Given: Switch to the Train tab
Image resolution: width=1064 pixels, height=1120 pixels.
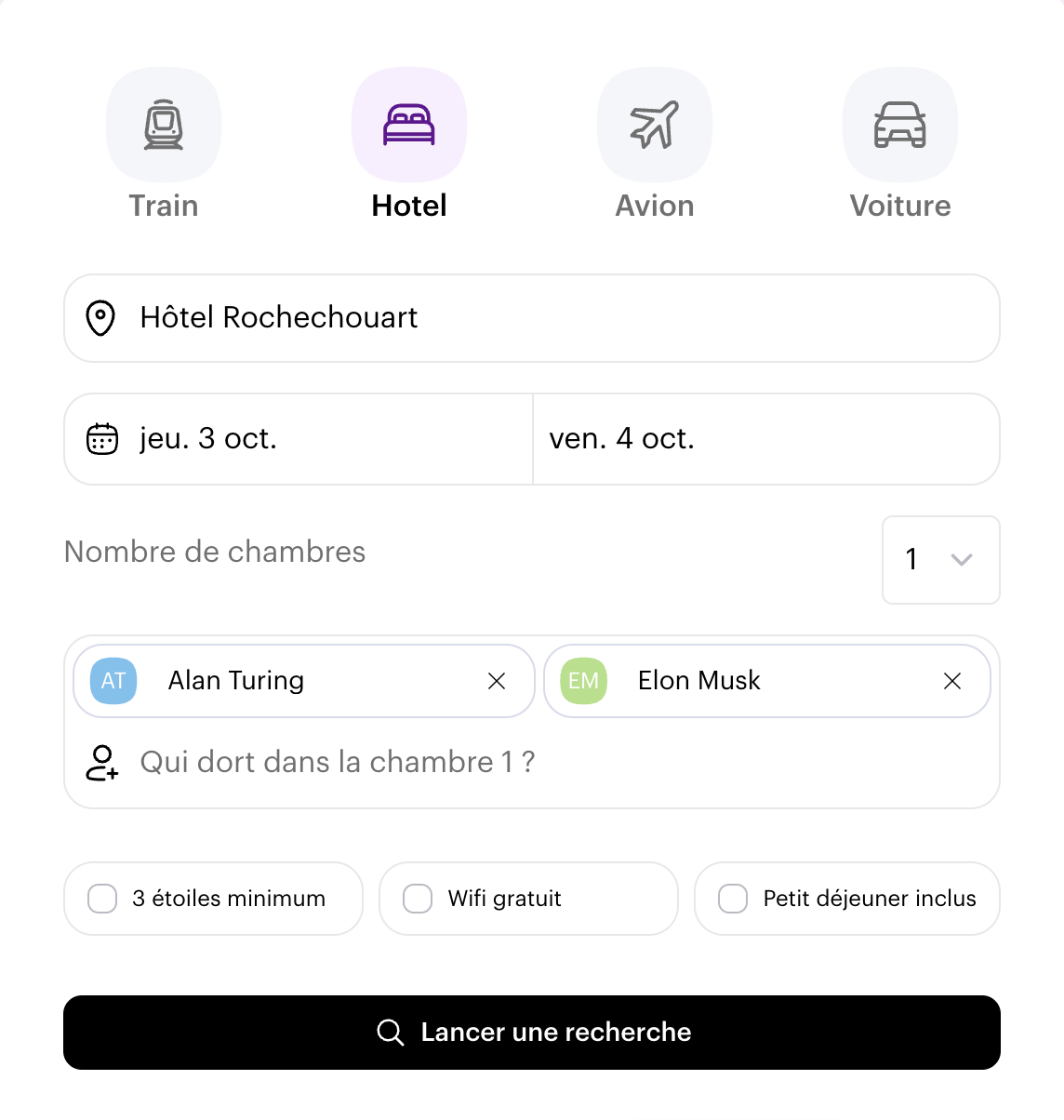Looking at the screenshot, I should point(164,126).
